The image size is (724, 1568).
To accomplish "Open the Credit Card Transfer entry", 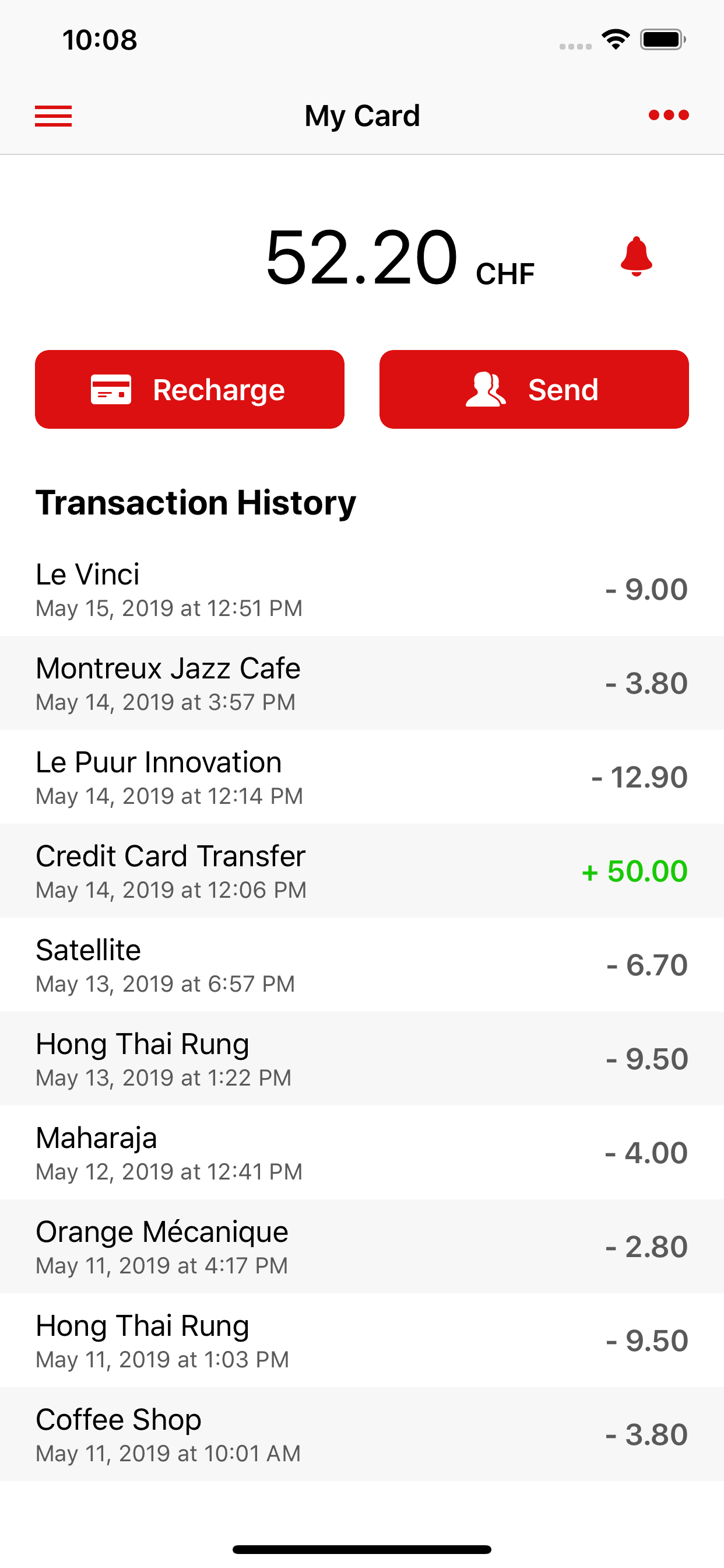I will coord(362,870).
